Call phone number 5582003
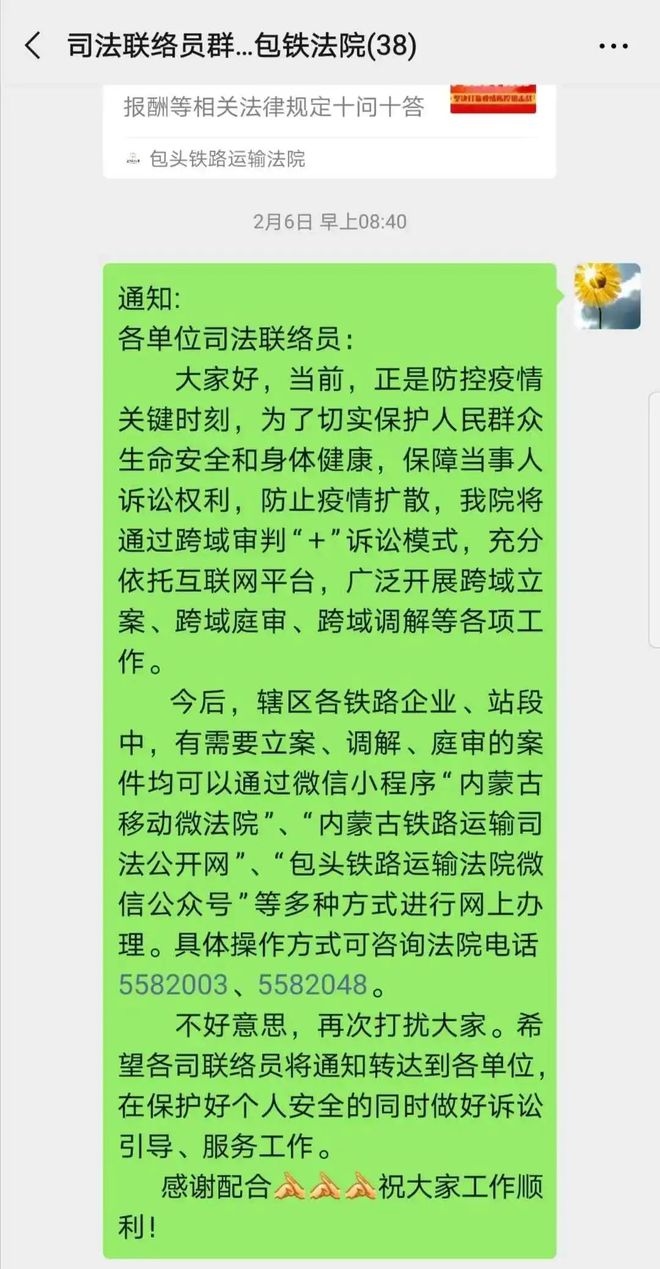The image size is (660, 1269). tap(173, 985)
